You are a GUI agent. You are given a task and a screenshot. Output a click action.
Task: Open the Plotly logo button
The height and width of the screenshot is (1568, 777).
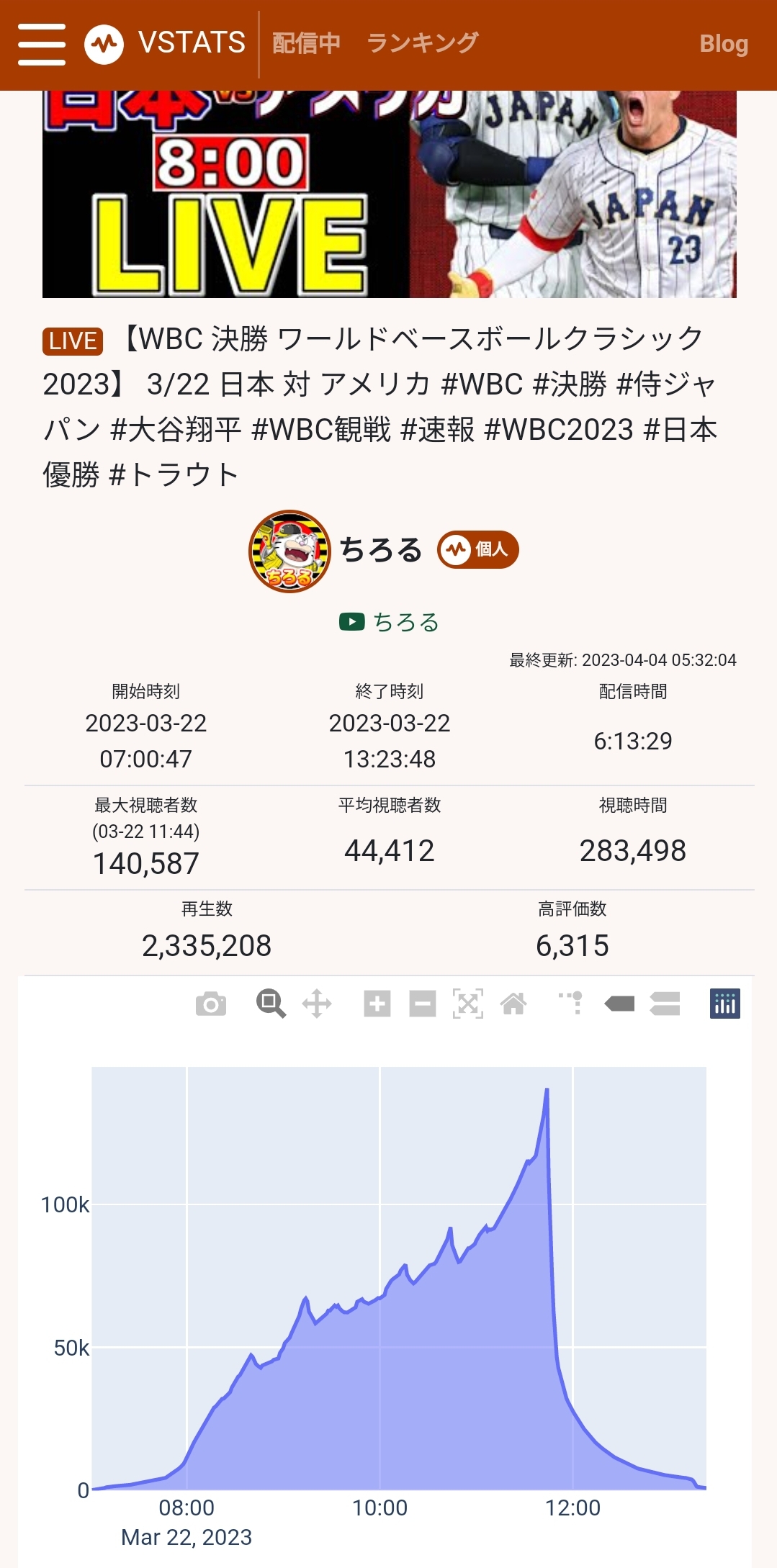[x=725, y=1004]
